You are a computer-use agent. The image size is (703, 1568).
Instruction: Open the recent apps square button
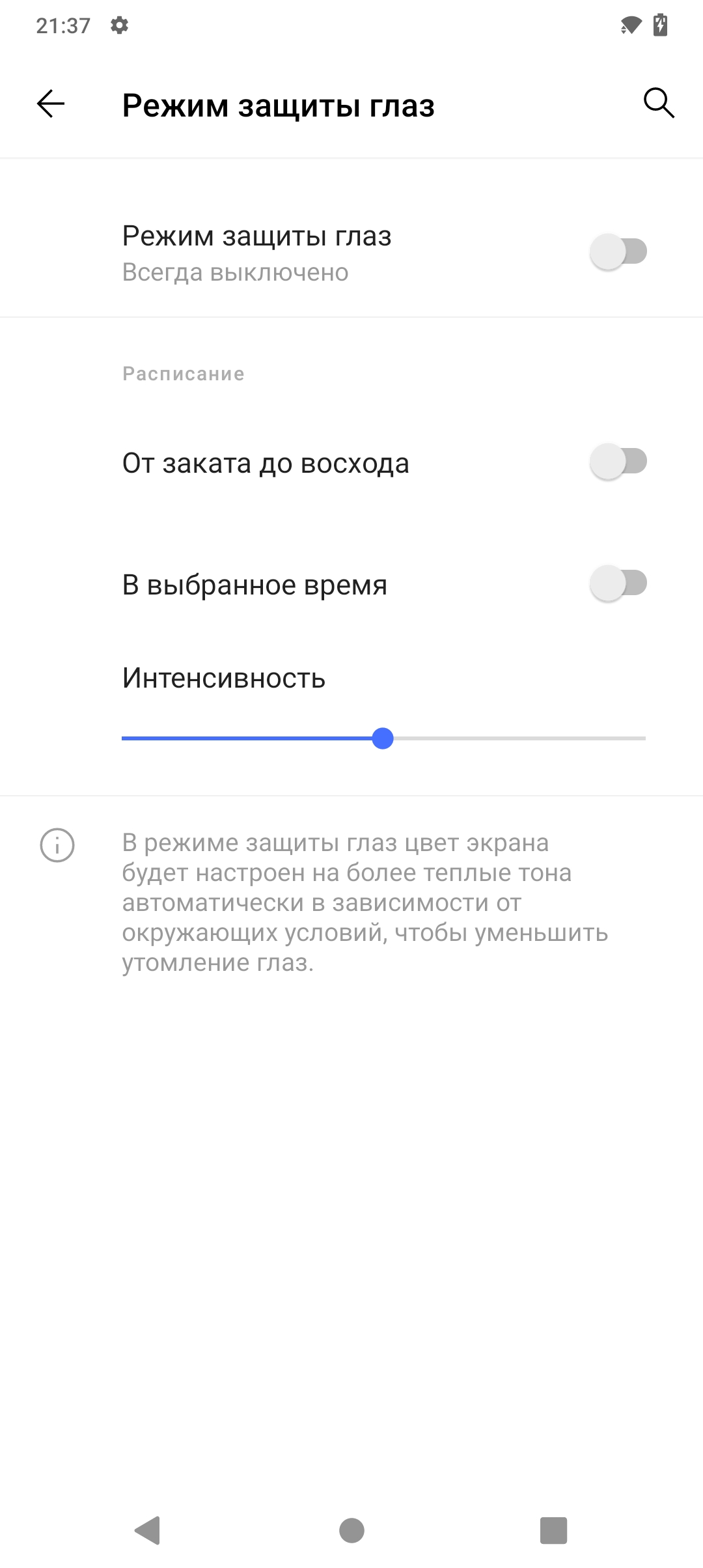point(553,1530)
